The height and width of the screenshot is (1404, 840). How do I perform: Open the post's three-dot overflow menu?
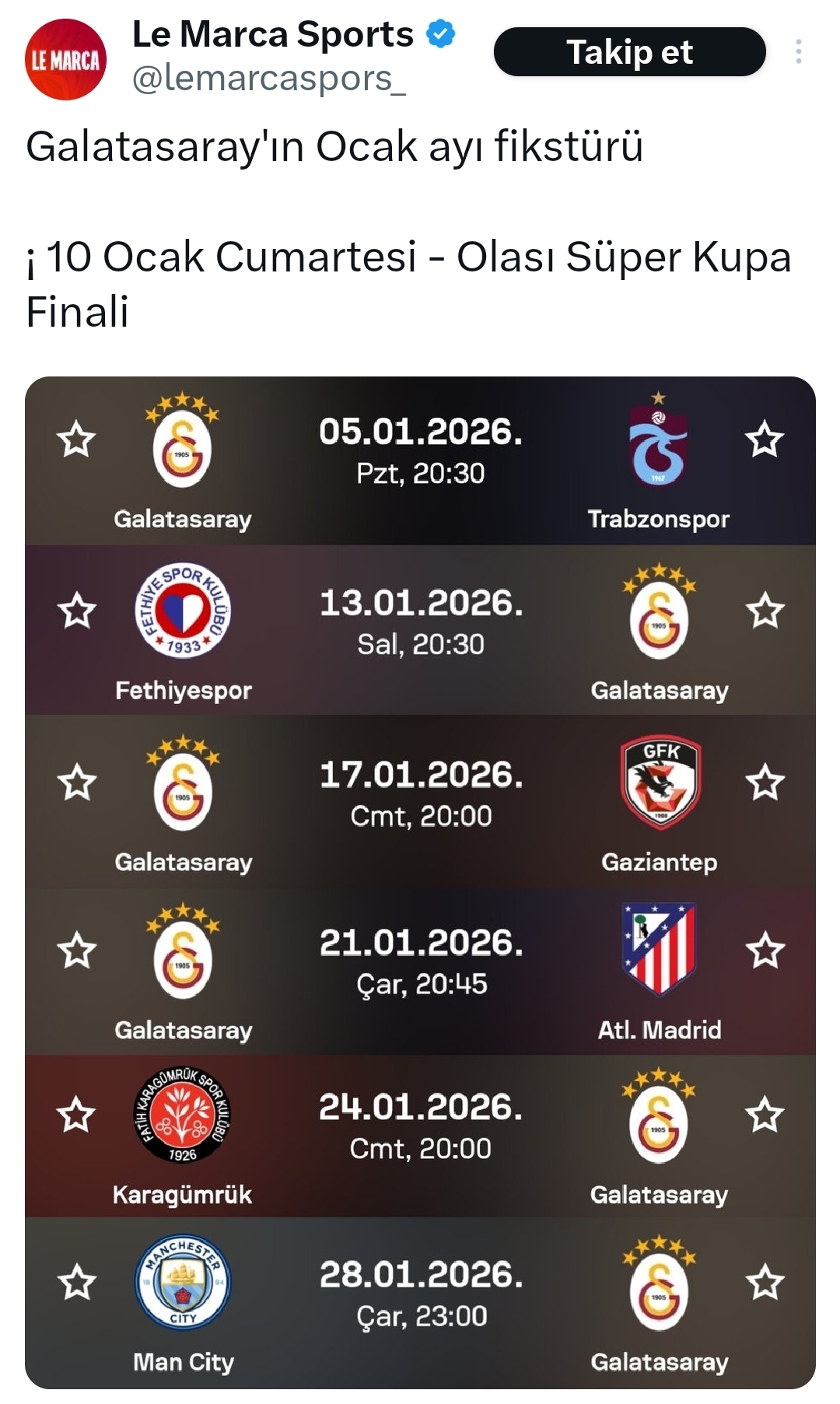click(x=798, y=52)
